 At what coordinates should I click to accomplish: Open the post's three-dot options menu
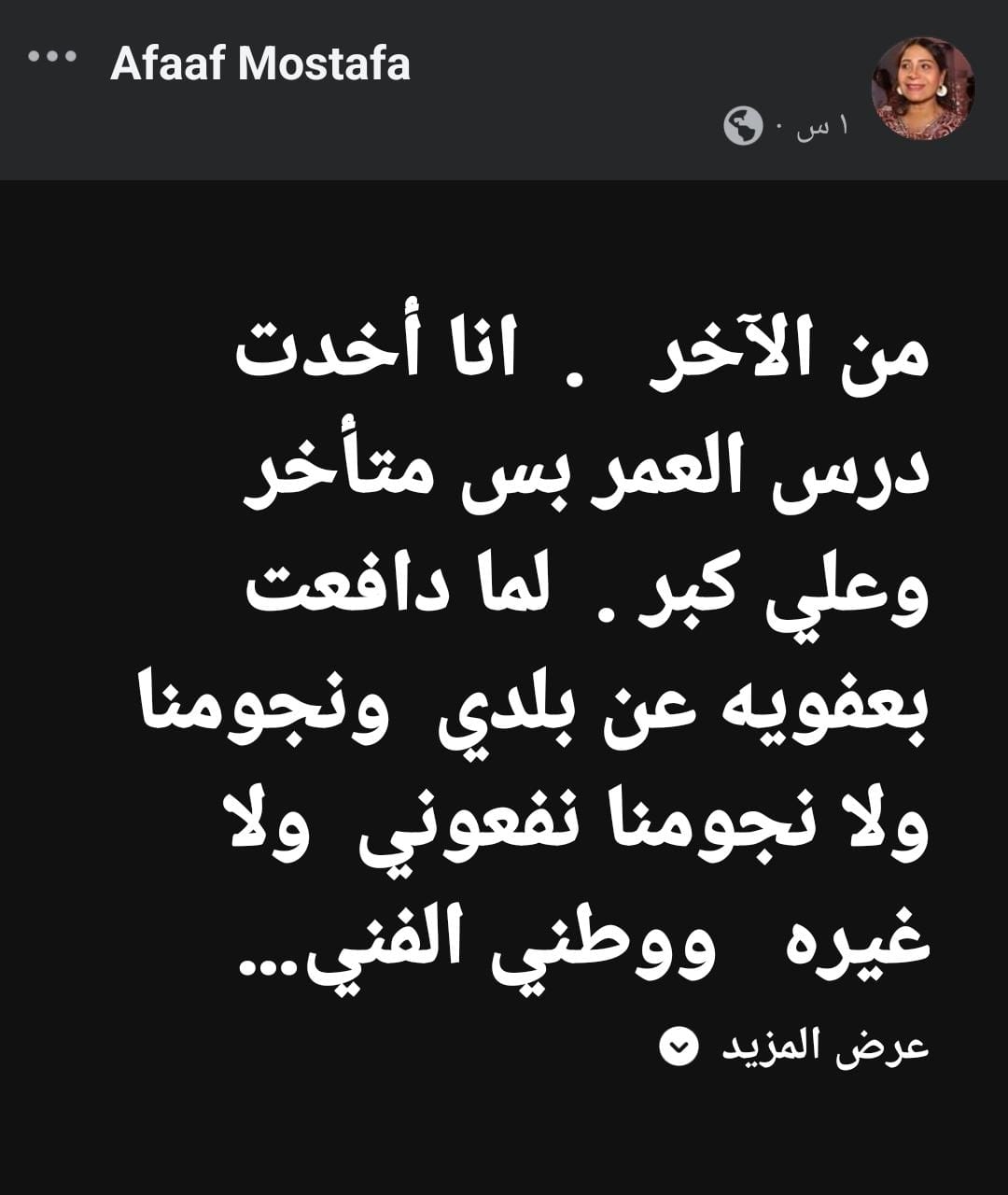pyautogui.click(x=51, y=57)
